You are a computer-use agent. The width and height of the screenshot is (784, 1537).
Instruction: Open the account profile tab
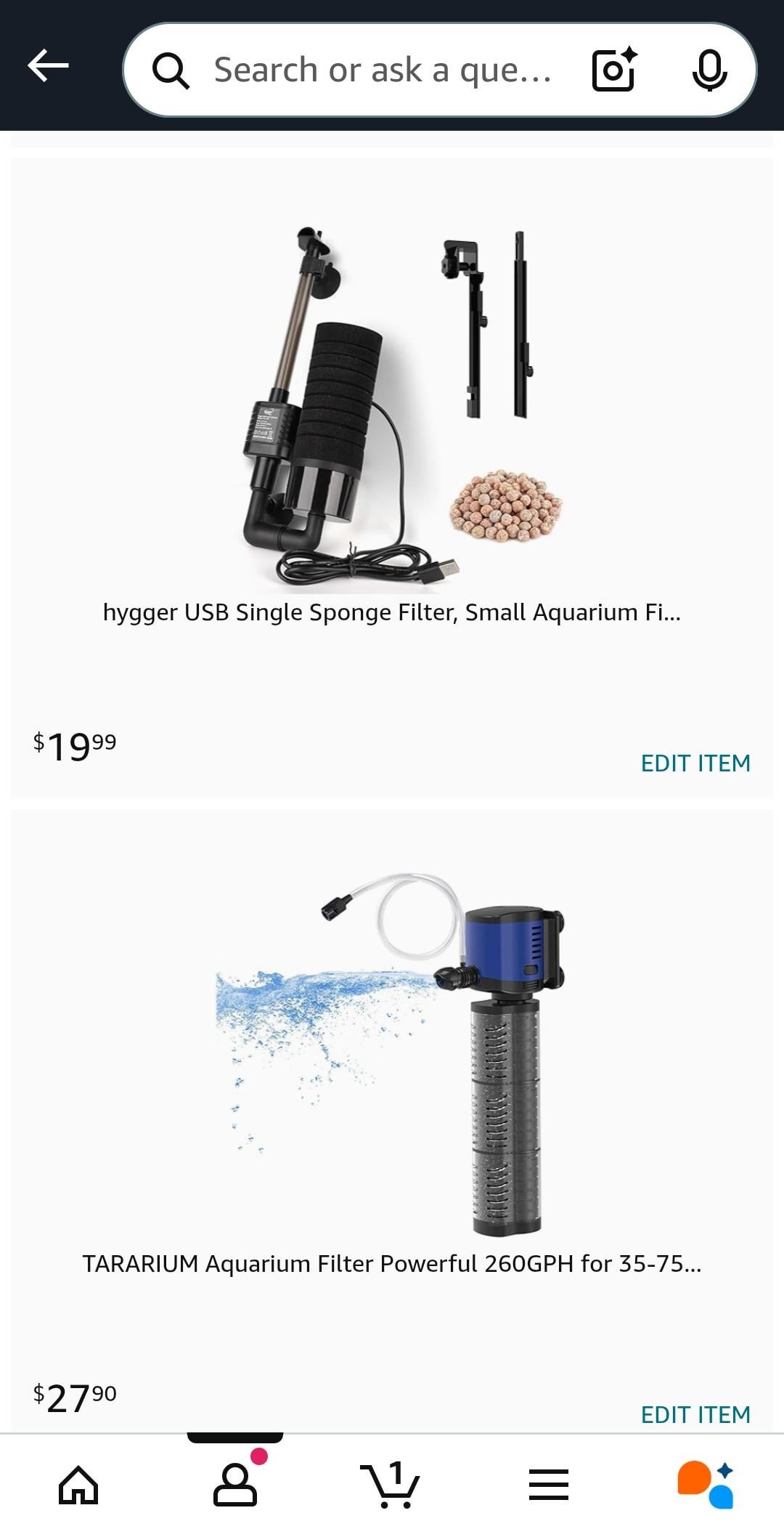[235, 1485]
